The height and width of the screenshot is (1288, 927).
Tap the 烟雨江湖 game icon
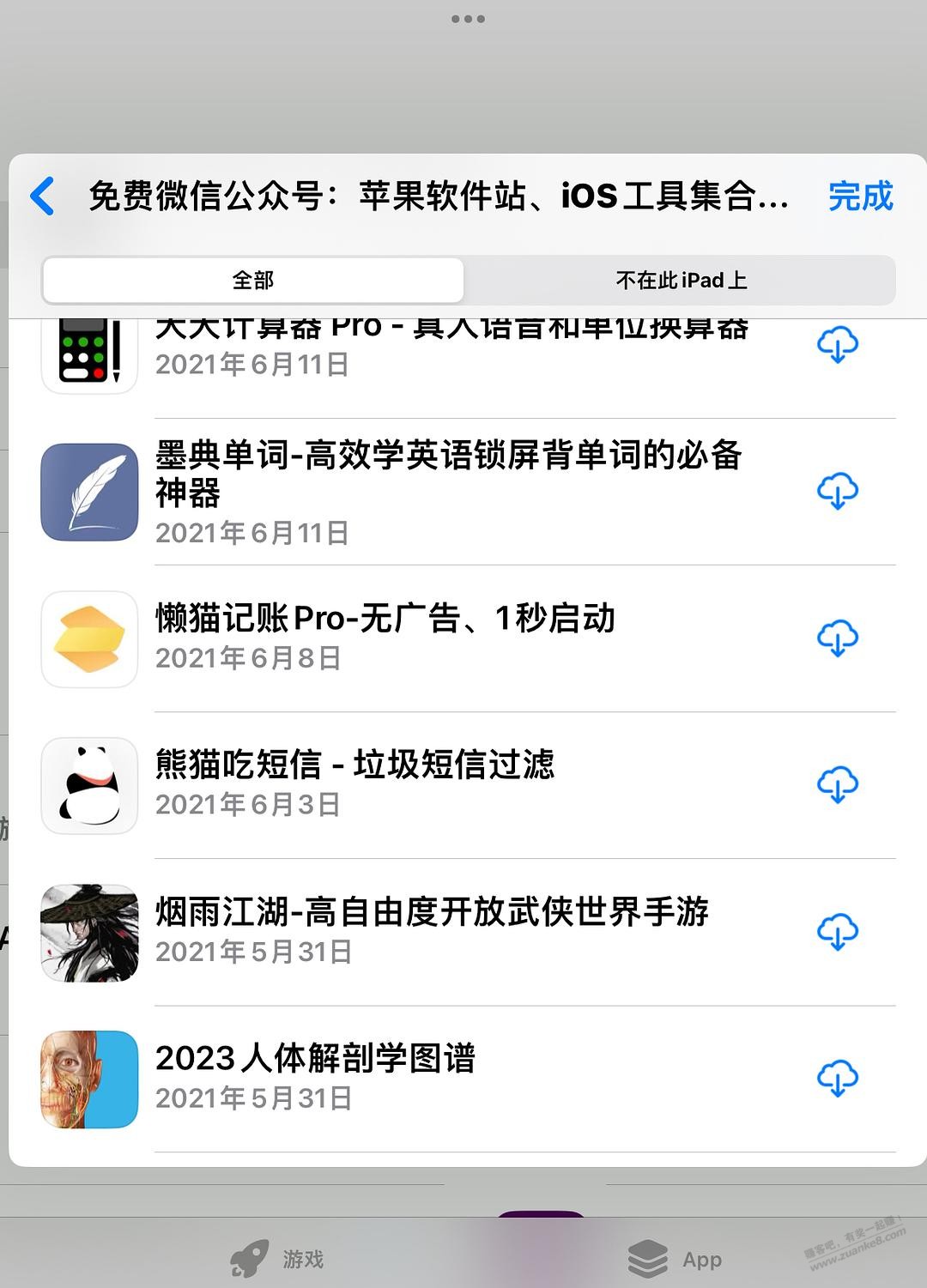[89, 934]
